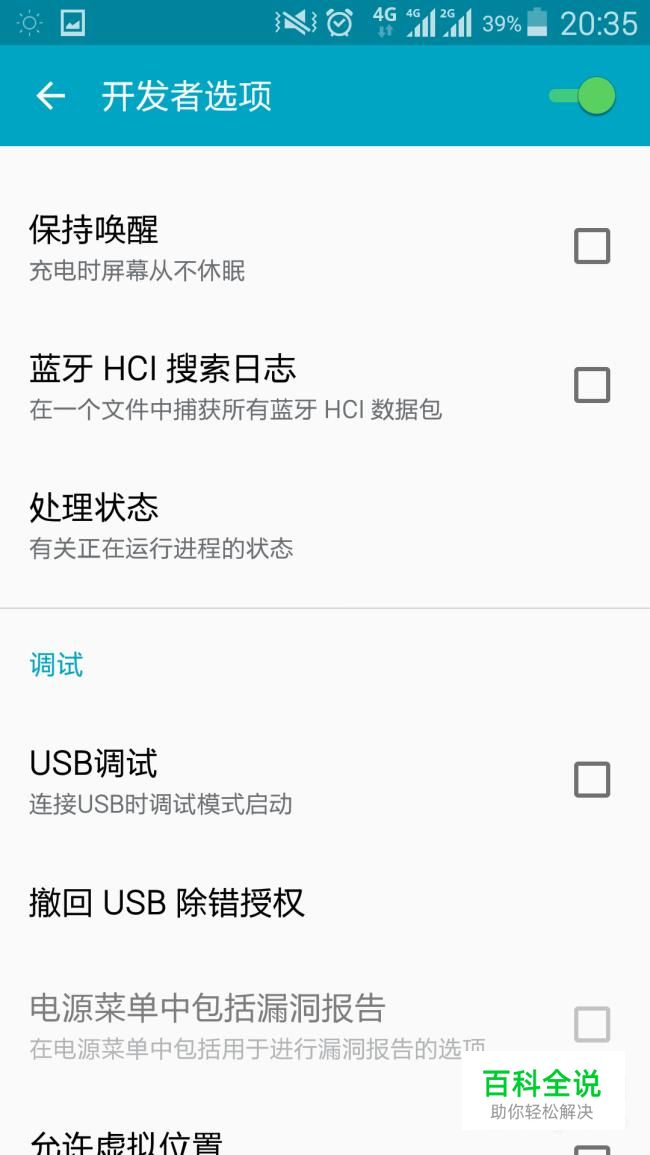Go back from 开发者选项

(x=51, y=96)
